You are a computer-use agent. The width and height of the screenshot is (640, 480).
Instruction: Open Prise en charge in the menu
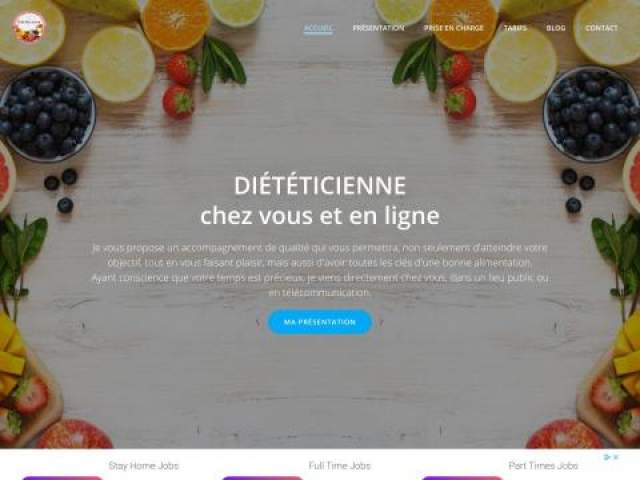pos(453,28)
